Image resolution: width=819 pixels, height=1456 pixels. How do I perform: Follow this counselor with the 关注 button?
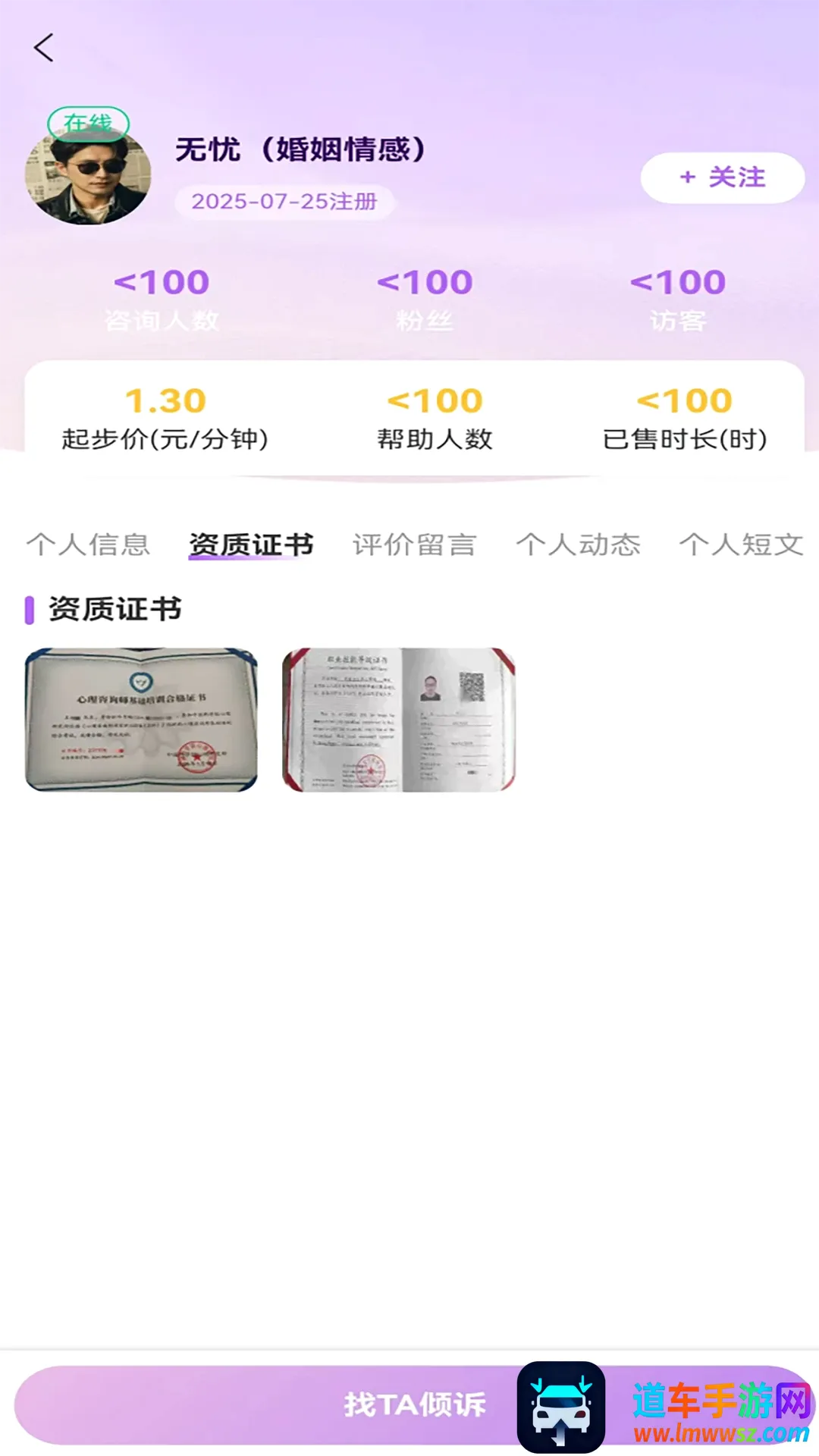pyautogui.click(x=722, y=177)
